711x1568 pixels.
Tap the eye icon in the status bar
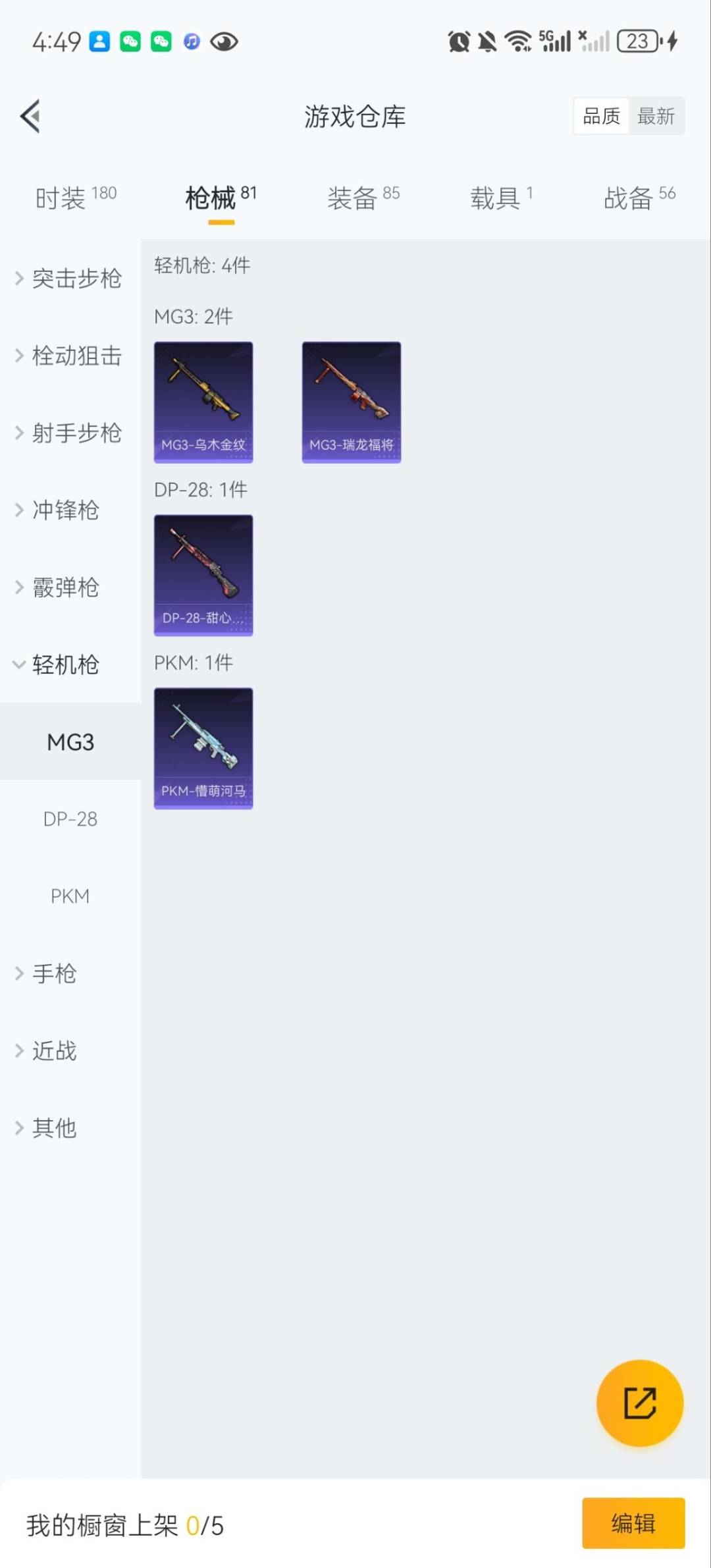pos(224,41)
